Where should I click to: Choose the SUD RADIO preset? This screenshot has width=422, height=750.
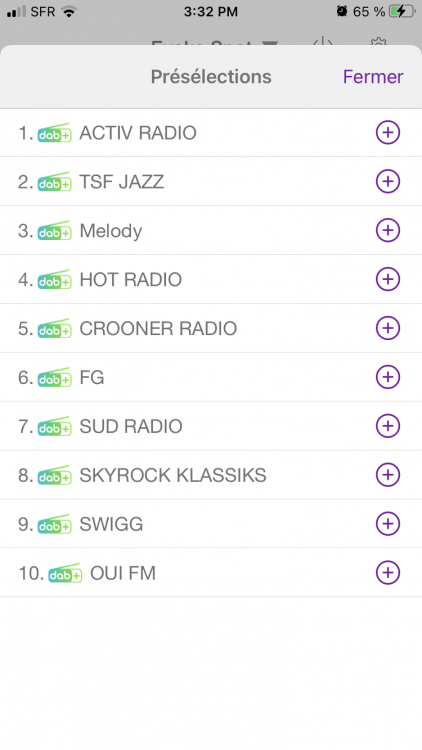[211, 426]
